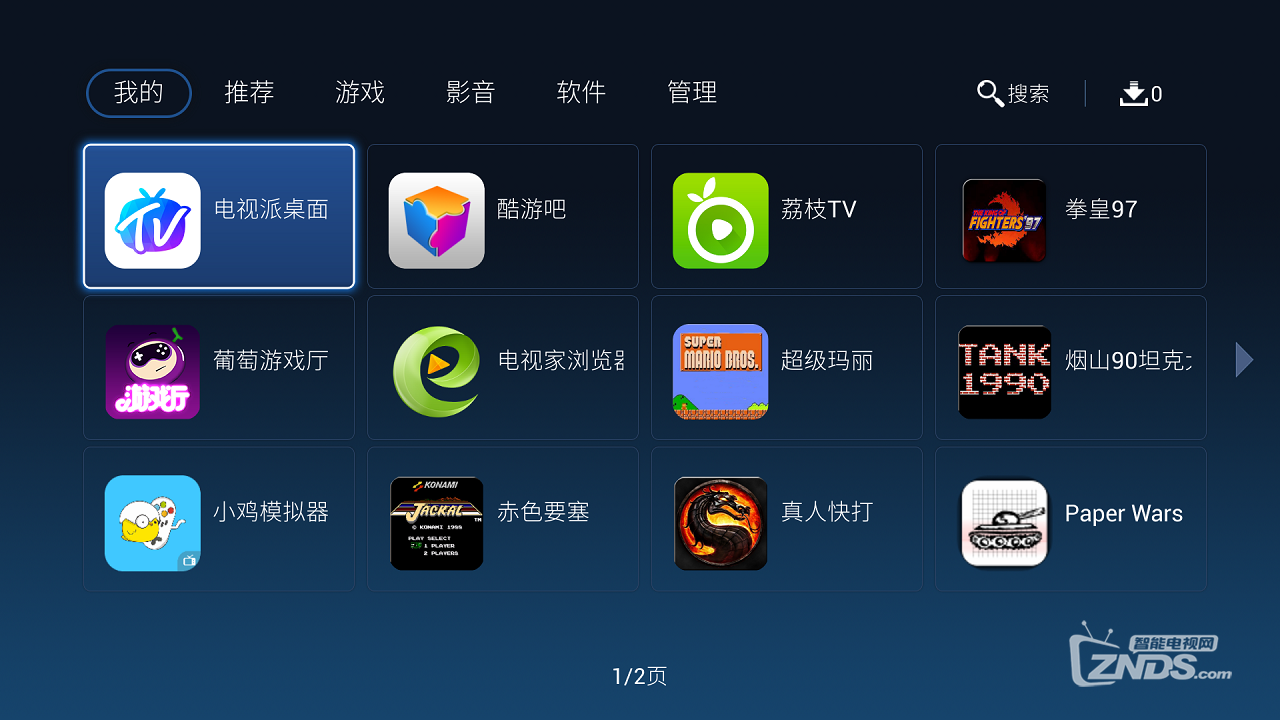Screen dimensions: 1280x720
Task: Open the downloads icon
Action: pyautogui.click(x=1140, y=94)
